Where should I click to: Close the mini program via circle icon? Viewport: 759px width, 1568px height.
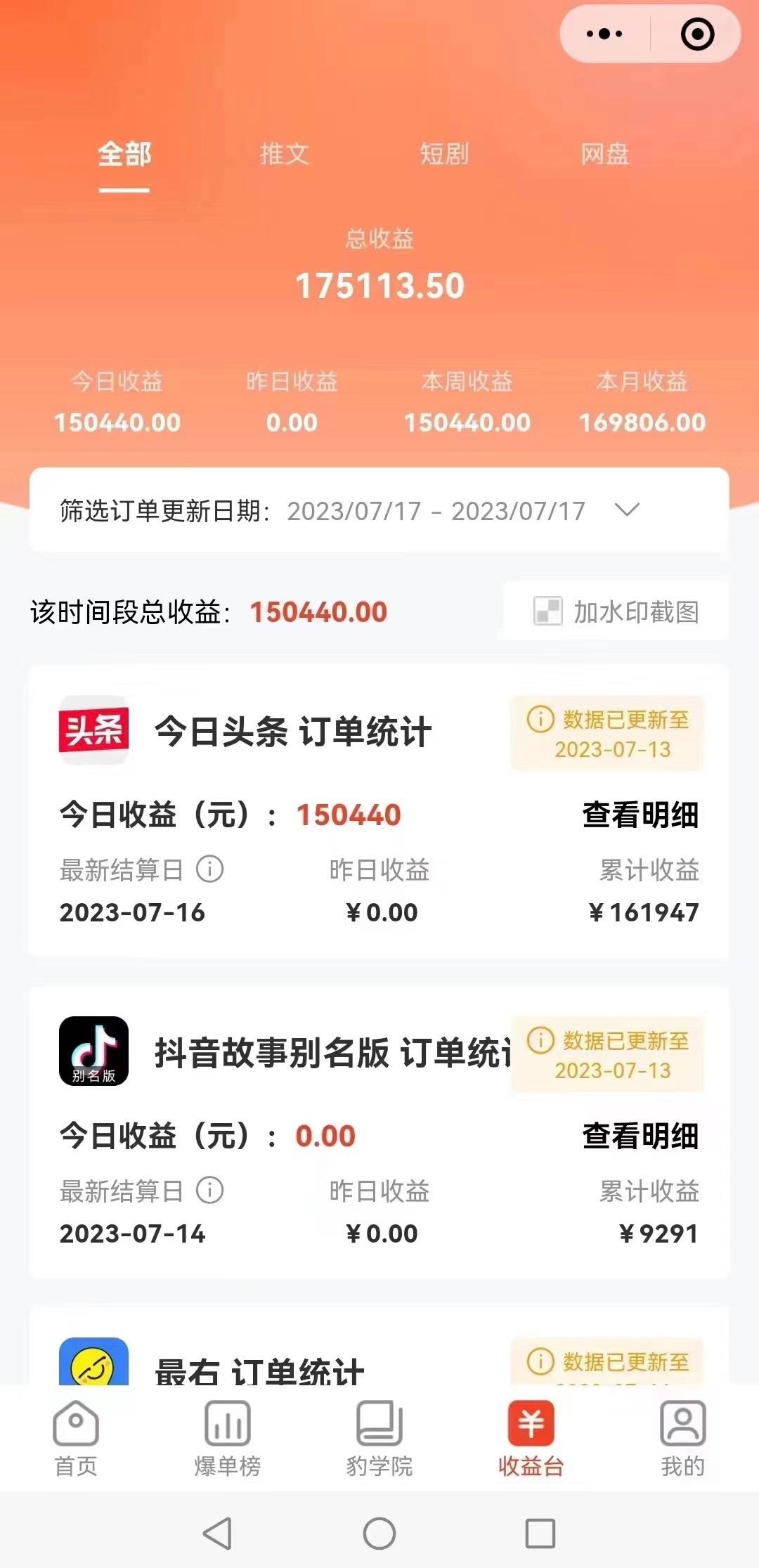(697, 34)
